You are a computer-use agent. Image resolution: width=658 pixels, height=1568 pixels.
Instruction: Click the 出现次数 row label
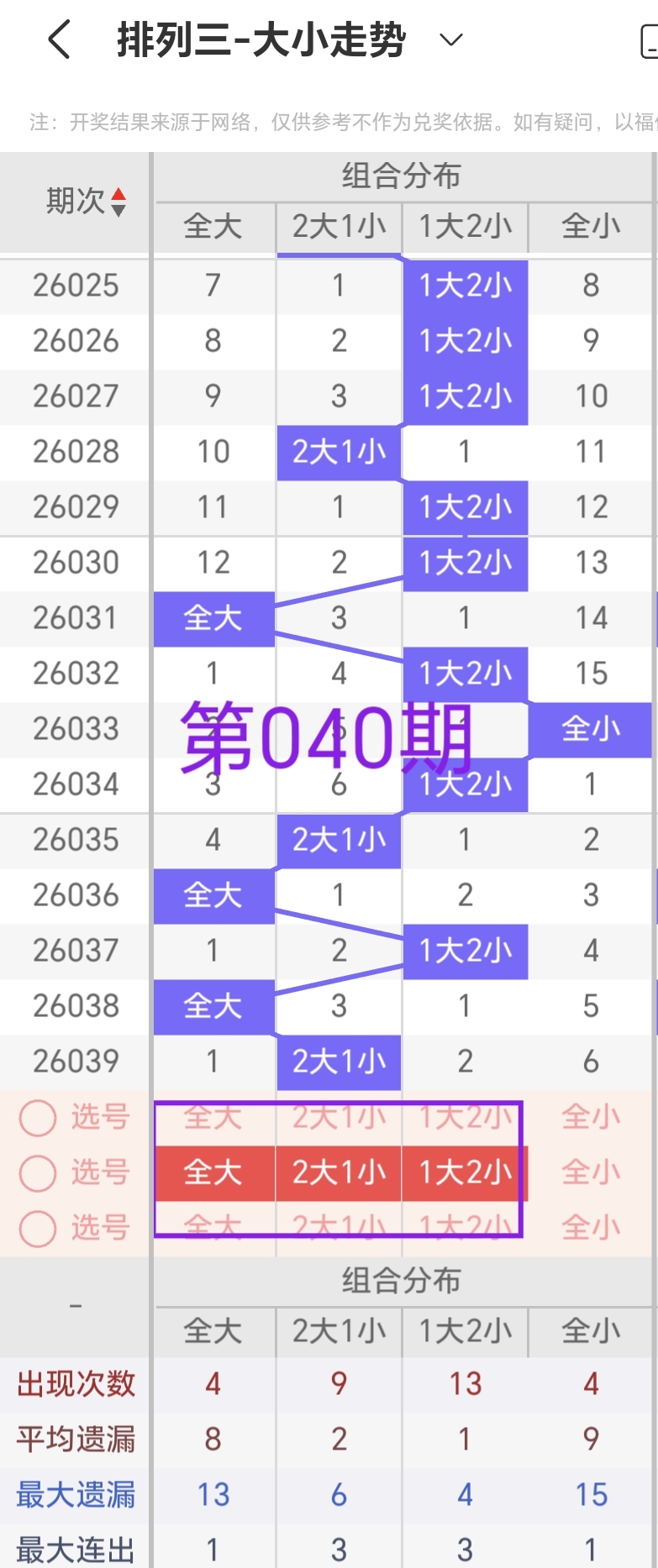tap(75, 1385)
